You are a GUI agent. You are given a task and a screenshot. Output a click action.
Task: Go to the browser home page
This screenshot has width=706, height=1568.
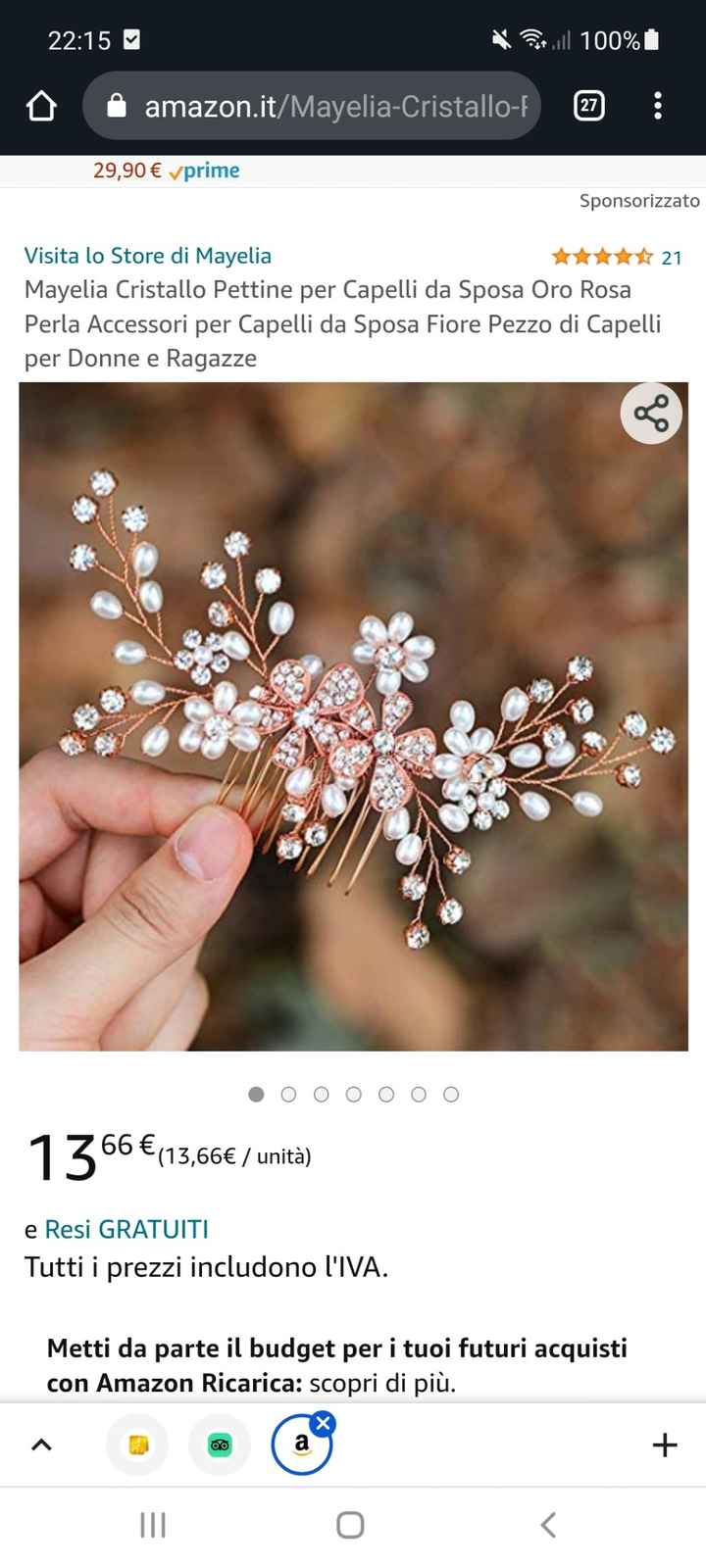pyautogui.click(x=41, y=106)
